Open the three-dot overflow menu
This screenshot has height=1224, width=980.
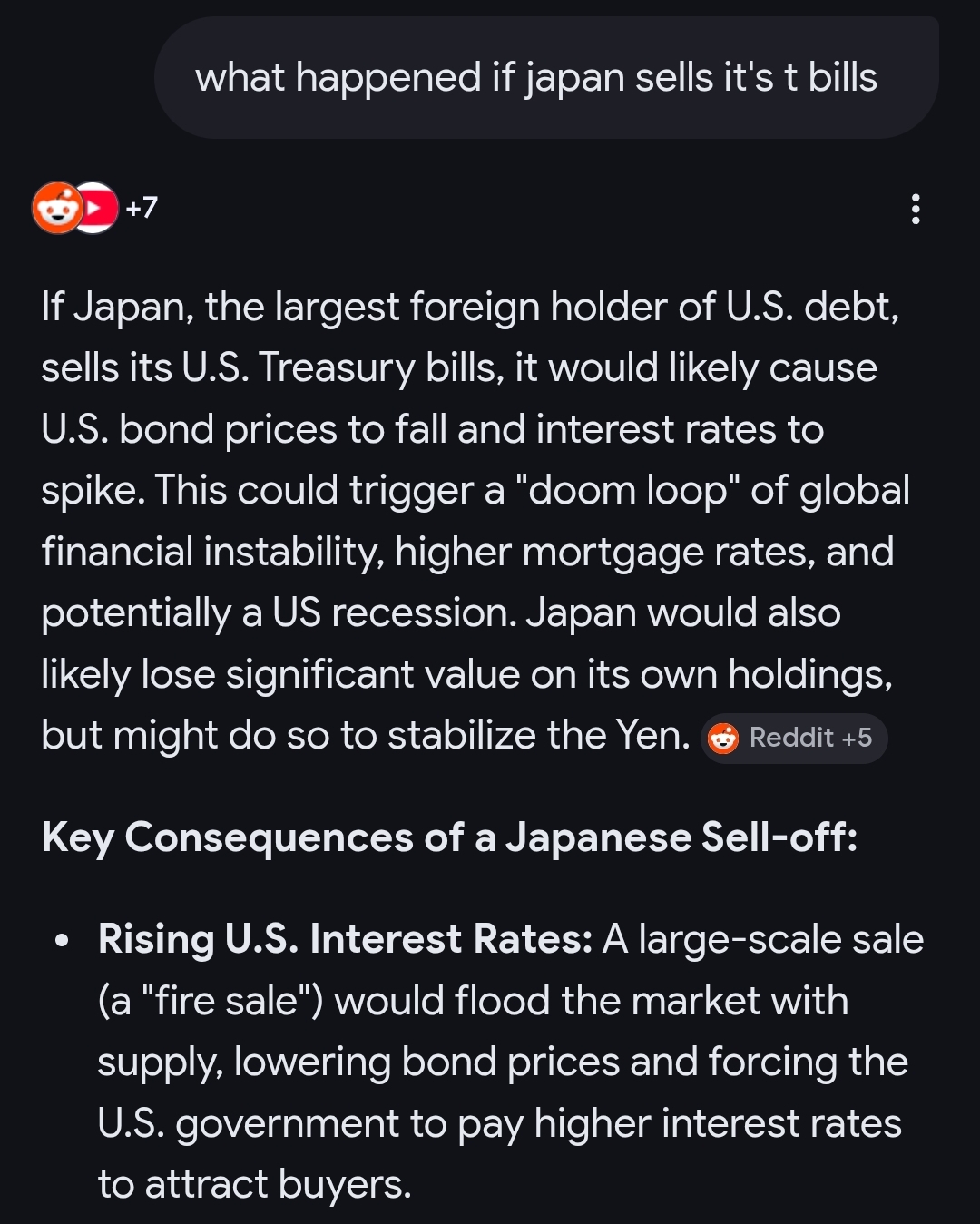coord(916,209)
